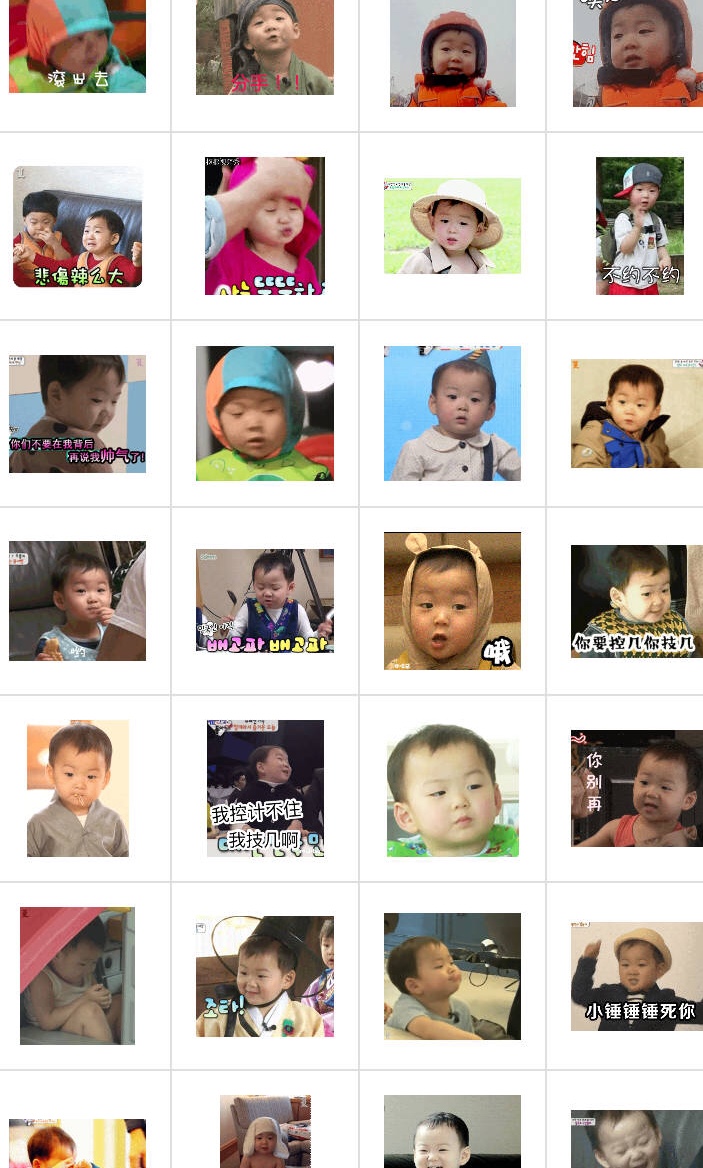The width and height of the screenshot is (703, 1168).
Task: Choose the baby with blue party hat sticker
Action: click(452, 413)
